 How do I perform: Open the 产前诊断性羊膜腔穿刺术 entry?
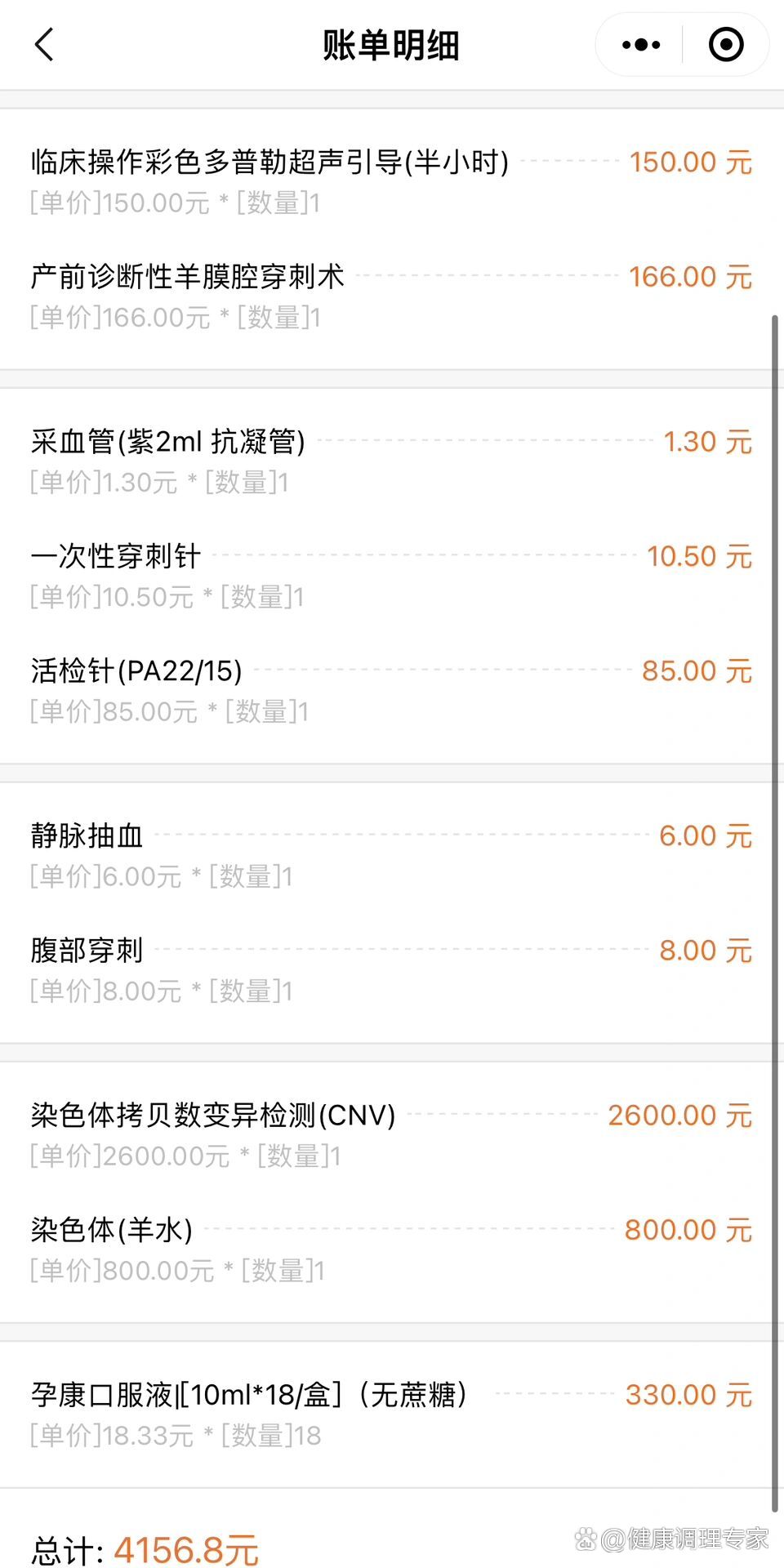[186, 277]
